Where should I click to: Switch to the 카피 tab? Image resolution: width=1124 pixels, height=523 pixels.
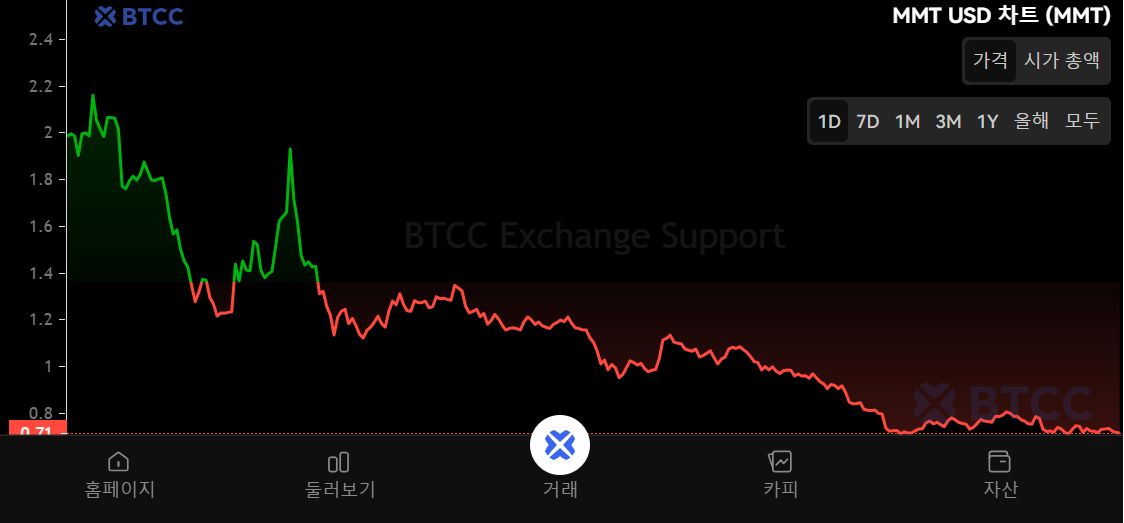780,474
